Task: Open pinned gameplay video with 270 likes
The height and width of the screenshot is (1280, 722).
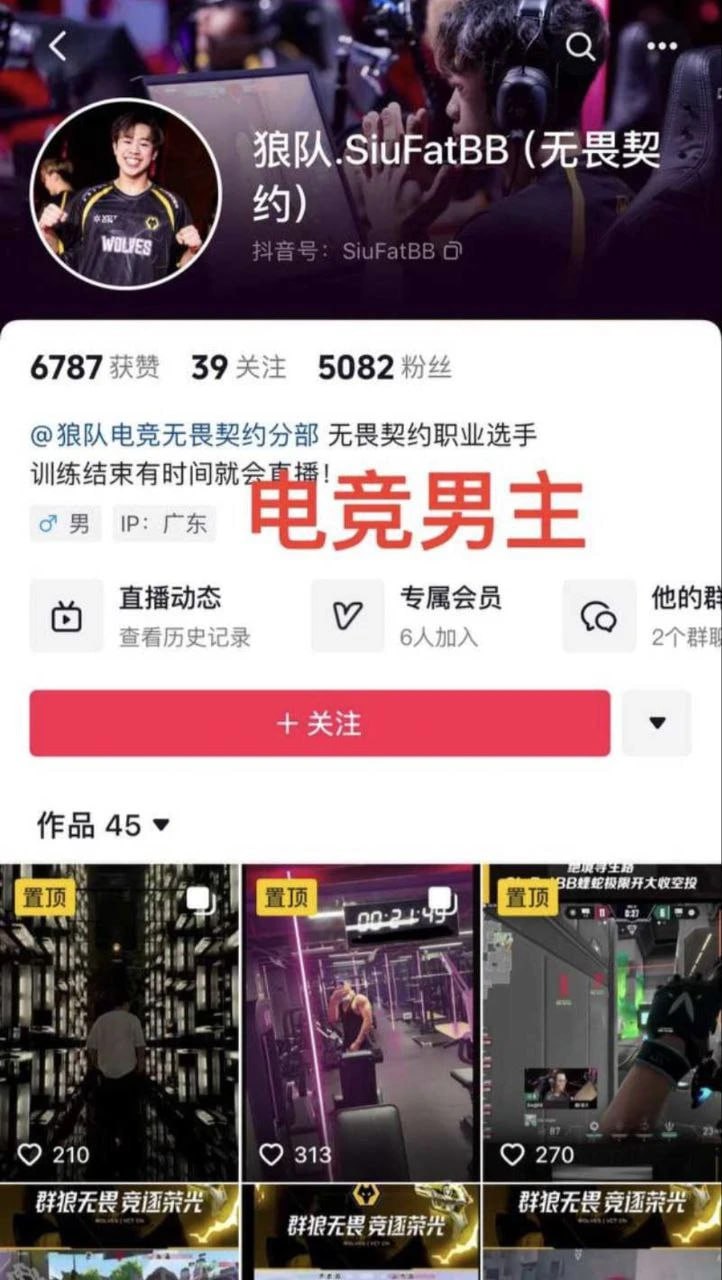Action: 602,1020
